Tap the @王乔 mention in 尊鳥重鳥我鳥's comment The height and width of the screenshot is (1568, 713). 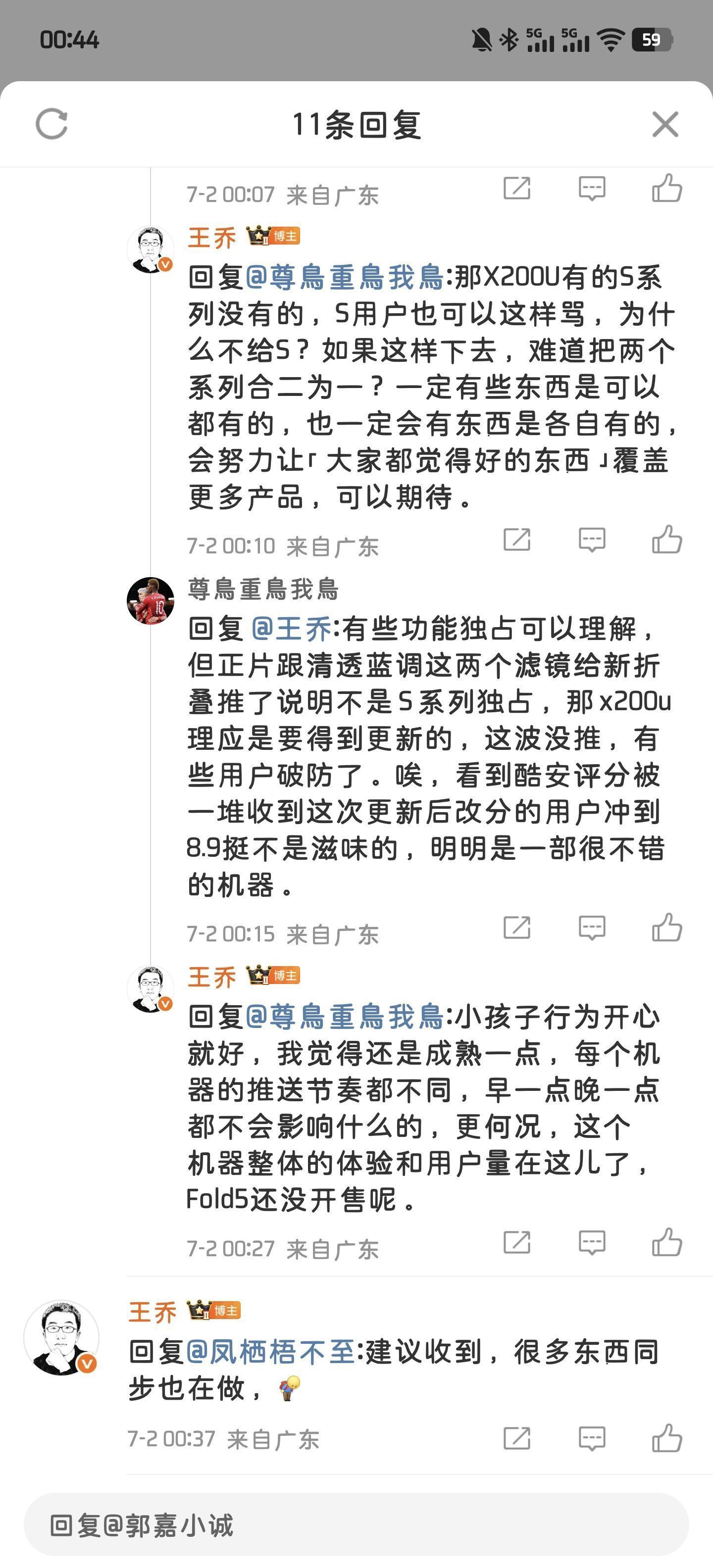291,629
